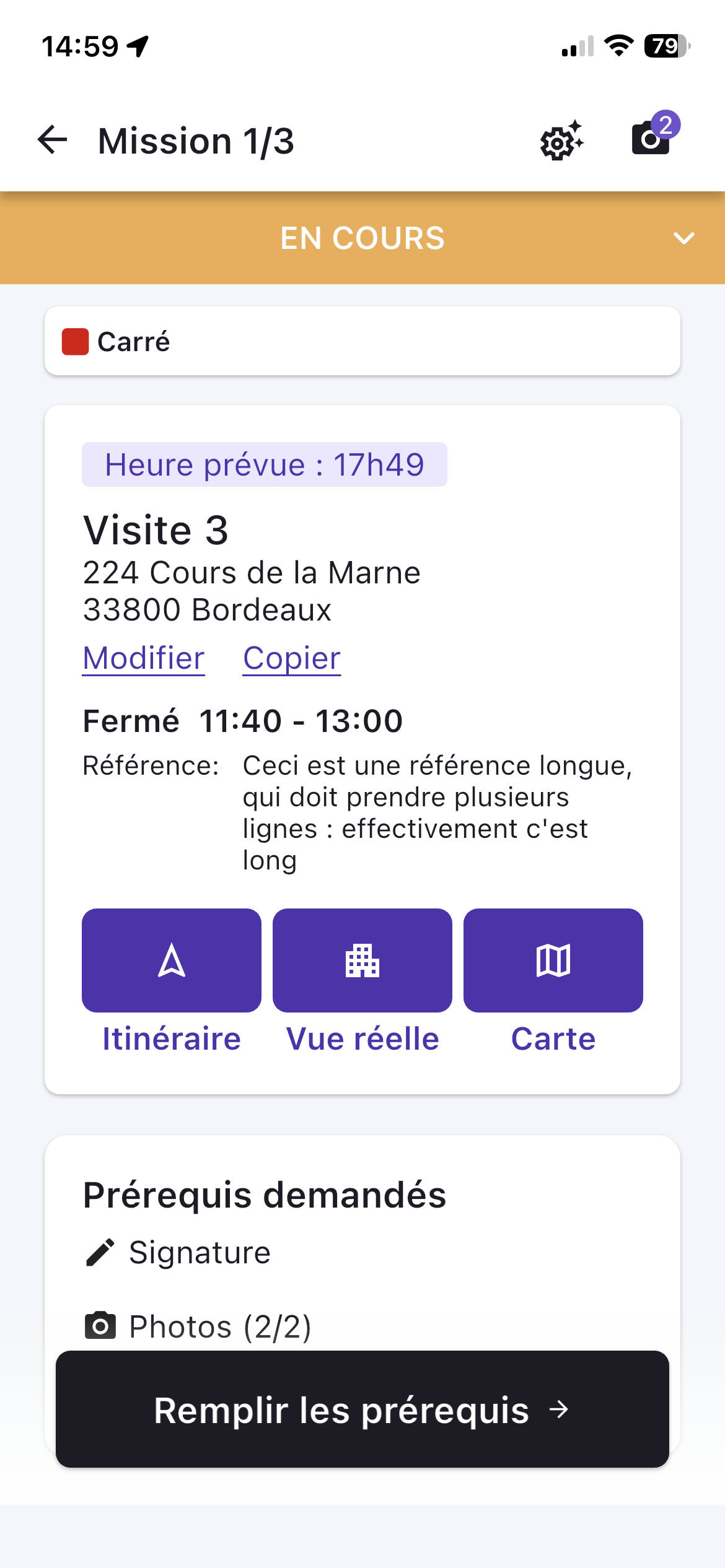Tap the Modifier address link
The width and height of the screenshot is (725, 1568).
tap(144, 658)
